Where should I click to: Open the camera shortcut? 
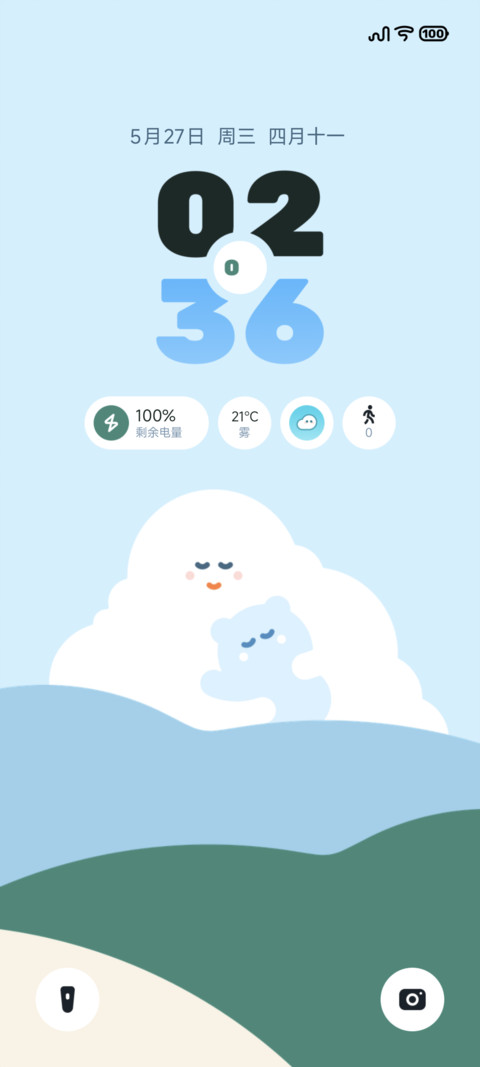[x=412, y=999]
